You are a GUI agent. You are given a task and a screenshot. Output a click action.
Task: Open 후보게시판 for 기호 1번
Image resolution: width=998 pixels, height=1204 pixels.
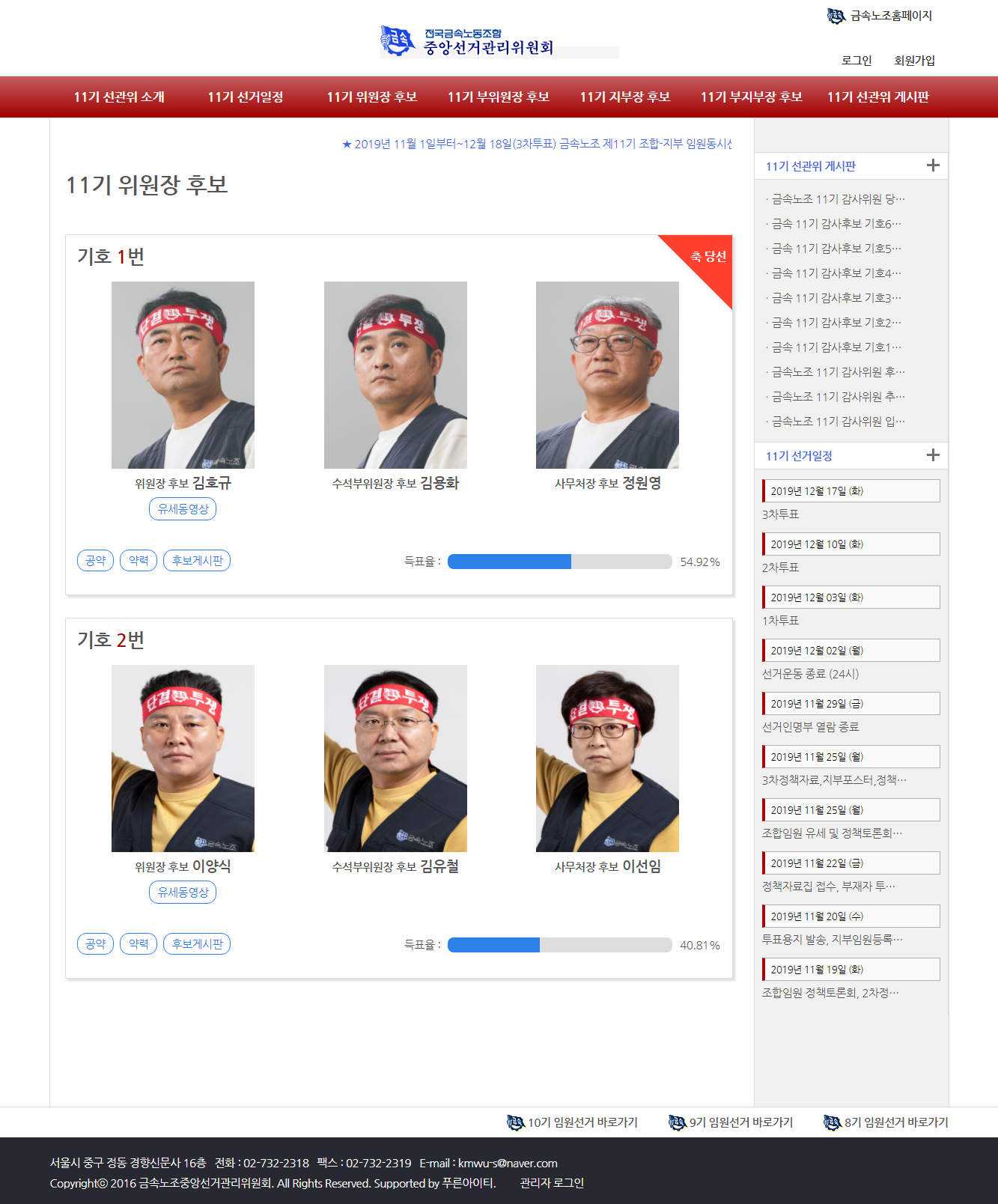(x=197, y=561)
